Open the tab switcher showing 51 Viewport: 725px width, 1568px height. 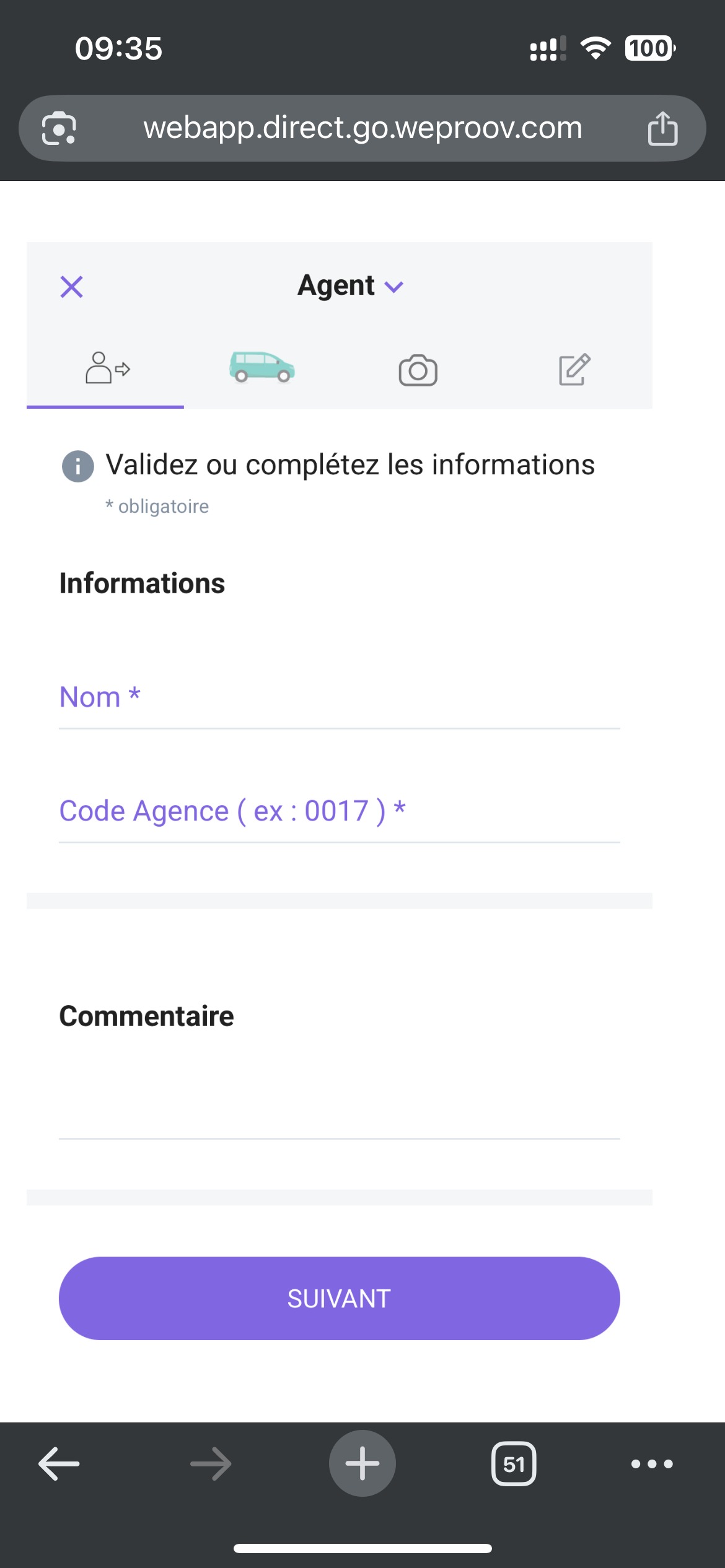[514, 1464]
